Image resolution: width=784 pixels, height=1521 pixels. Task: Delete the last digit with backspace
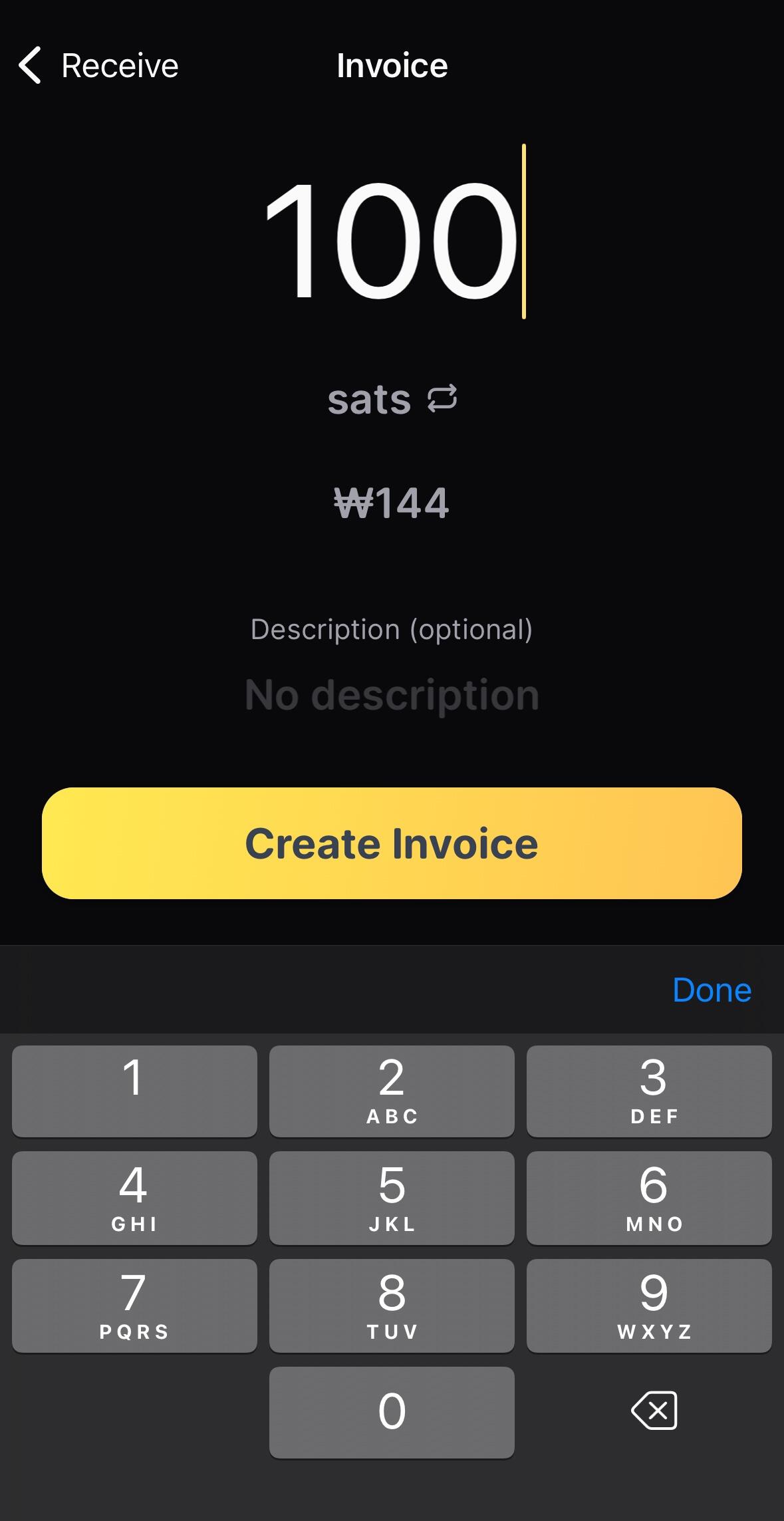click(x=654, y=1411)
